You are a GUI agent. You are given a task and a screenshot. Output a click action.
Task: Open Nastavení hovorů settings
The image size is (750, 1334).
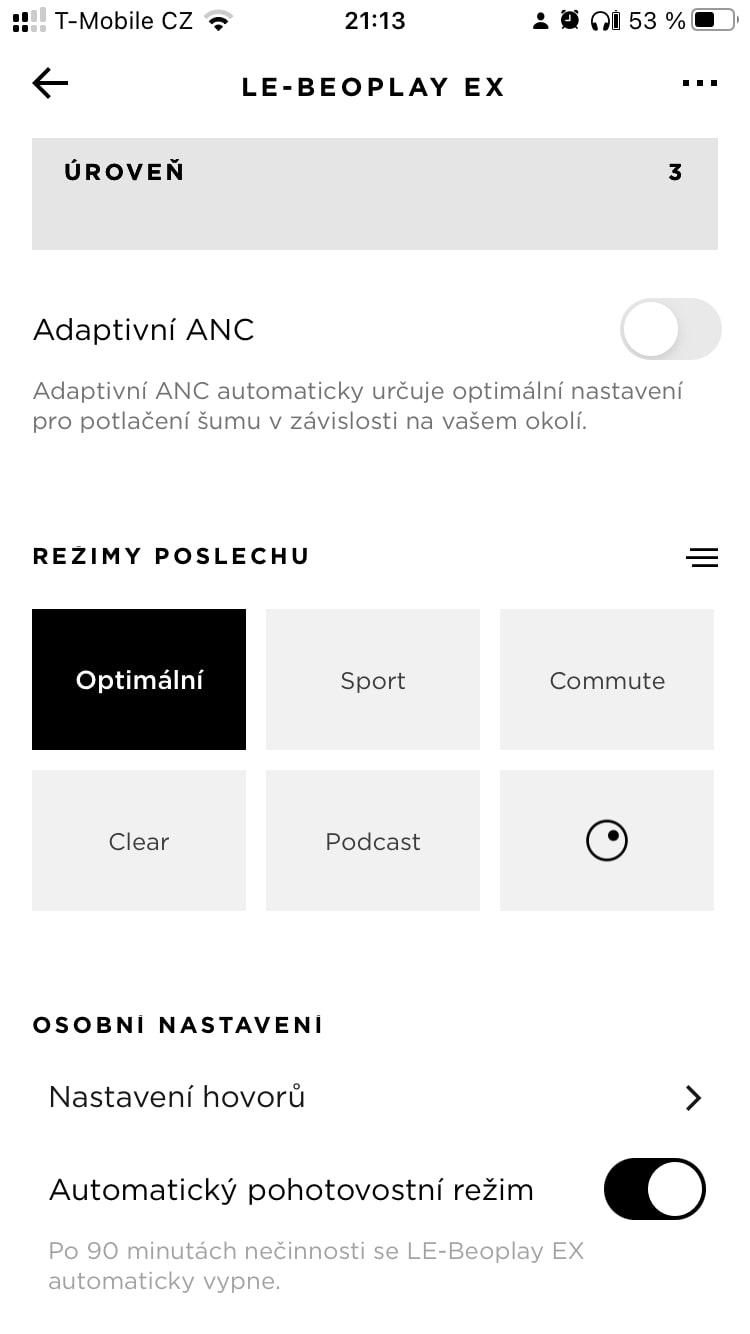pyautogui.click(x=375, y=1098)
